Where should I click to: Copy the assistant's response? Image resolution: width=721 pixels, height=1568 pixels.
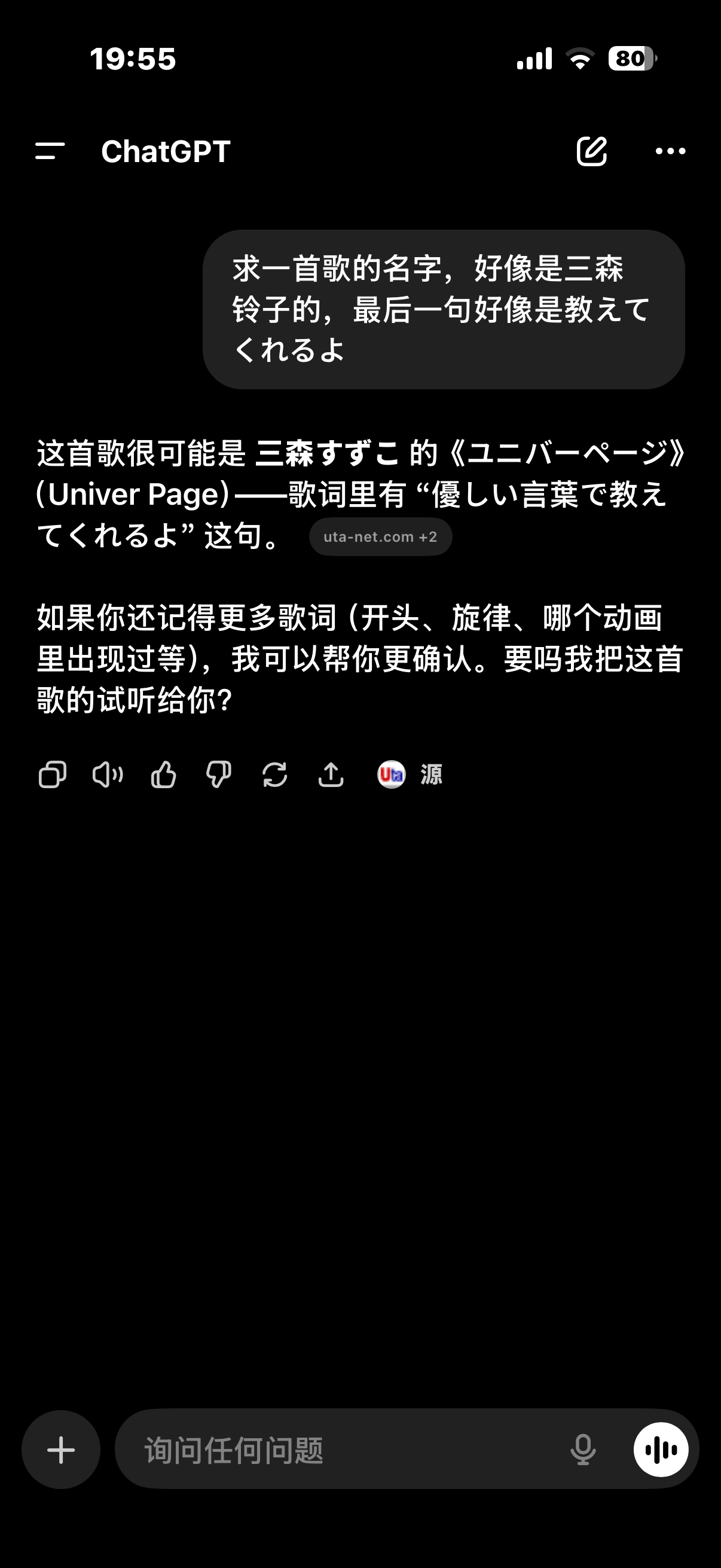[53, 775]
